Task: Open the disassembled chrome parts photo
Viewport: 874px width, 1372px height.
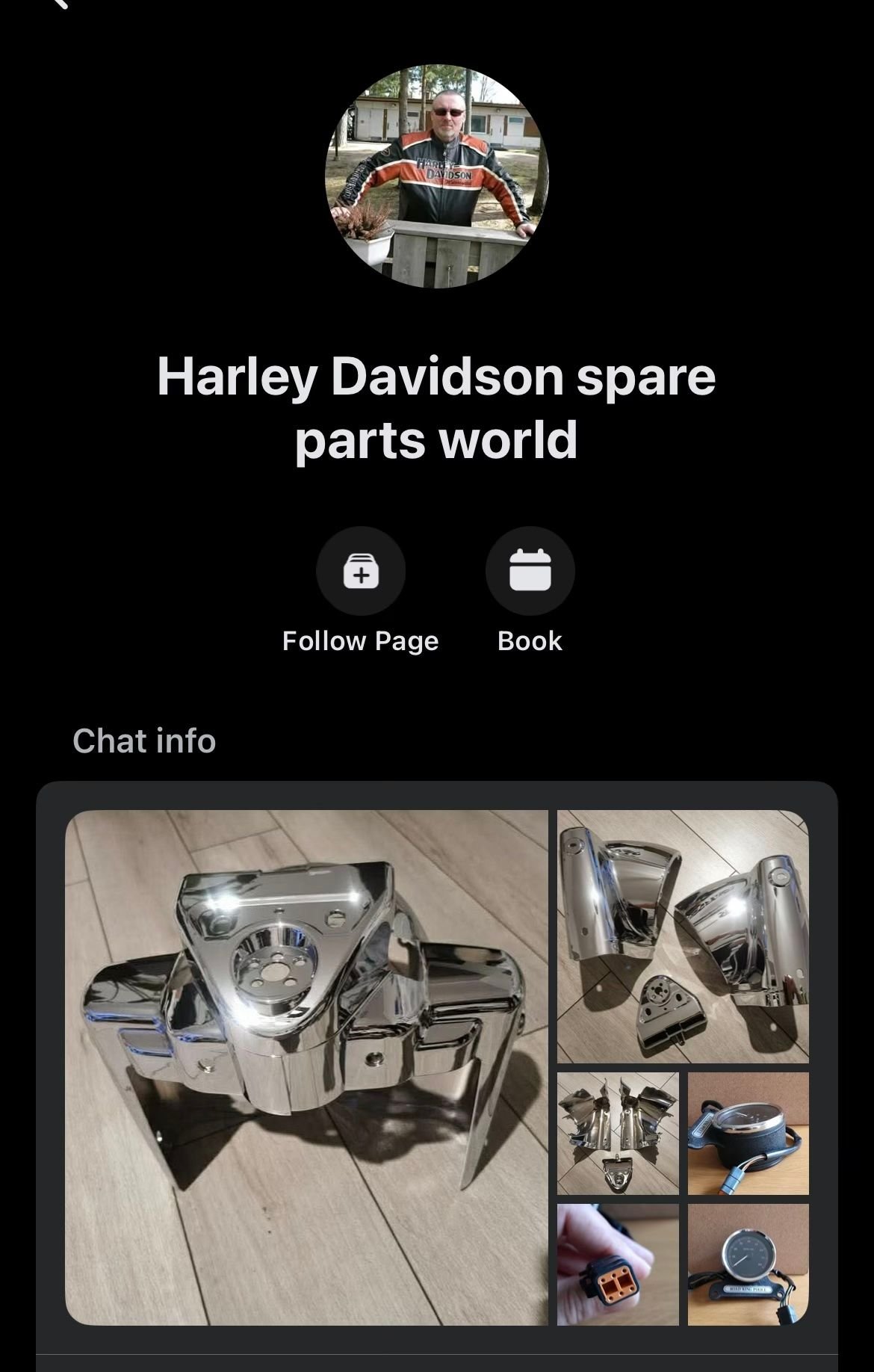Action: tap(618, 1134)
